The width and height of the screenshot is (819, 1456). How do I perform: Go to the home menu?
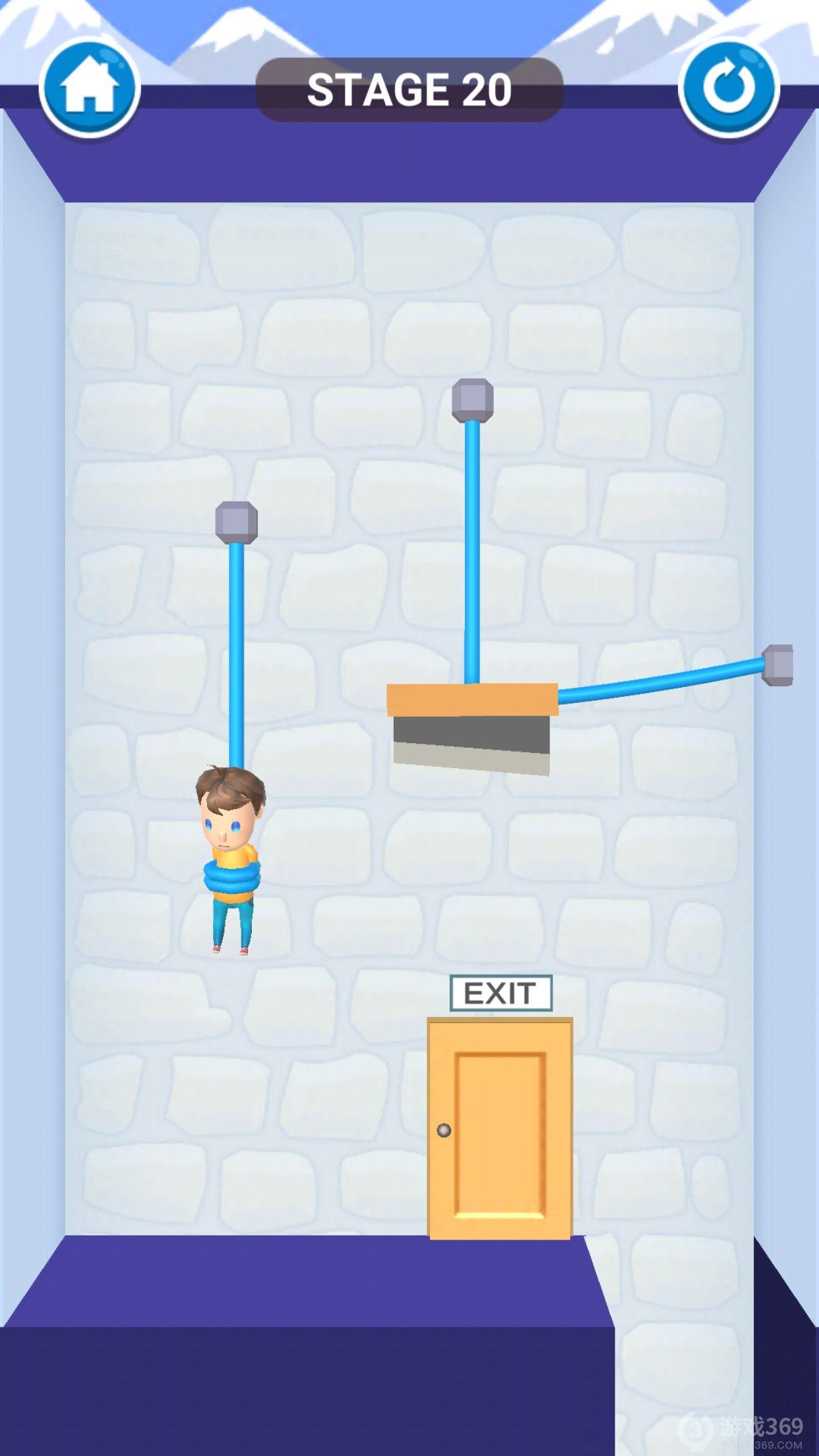90,88
